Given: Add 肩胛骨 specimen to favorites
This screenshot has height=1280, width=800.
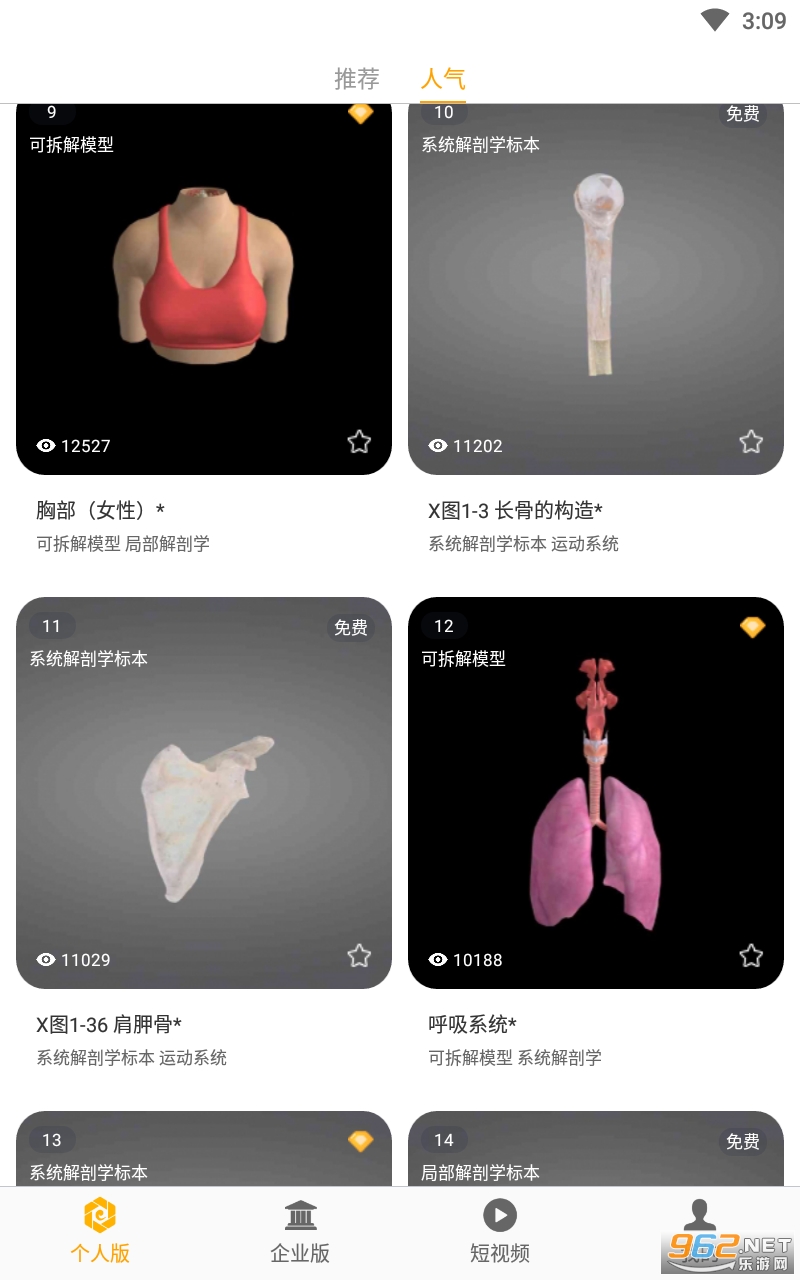Looking at the screenshot, I should 359,956.
